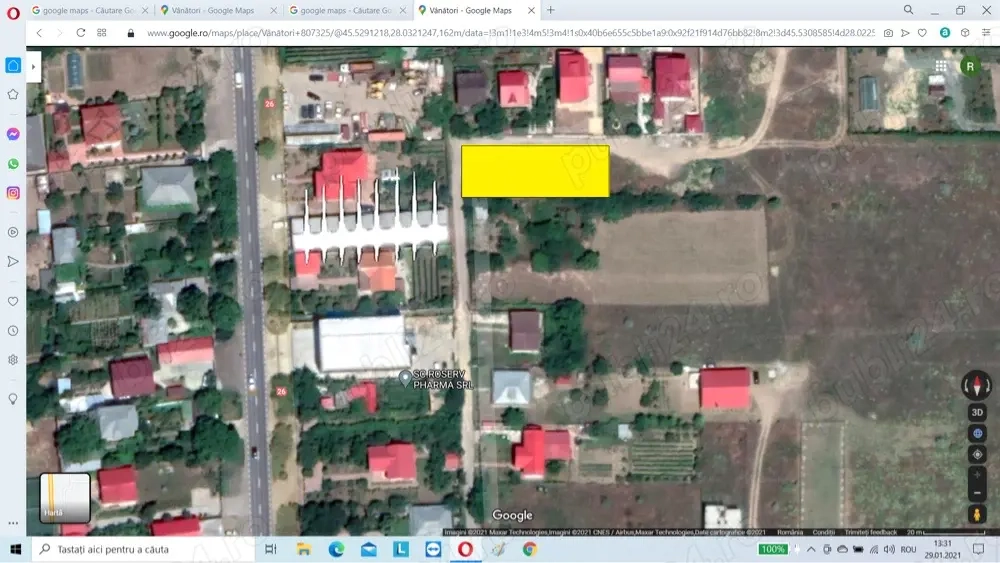Image resolution: width=1000 pixels, height=563 pixels.
Task: Select the Street View pegman
Action: click(977, 514)
